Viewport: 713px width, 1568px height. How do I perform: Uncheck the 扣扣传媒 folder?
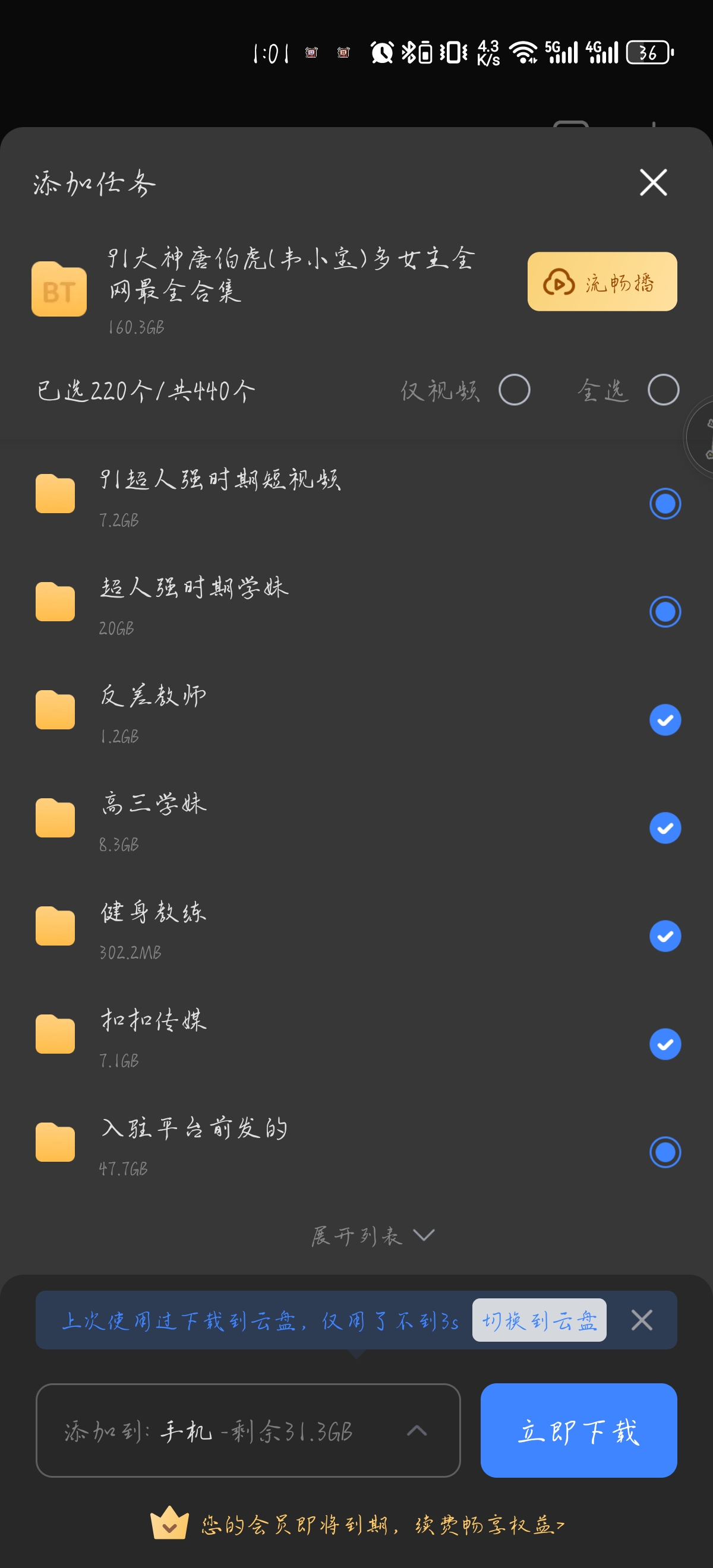(665, 1044)
